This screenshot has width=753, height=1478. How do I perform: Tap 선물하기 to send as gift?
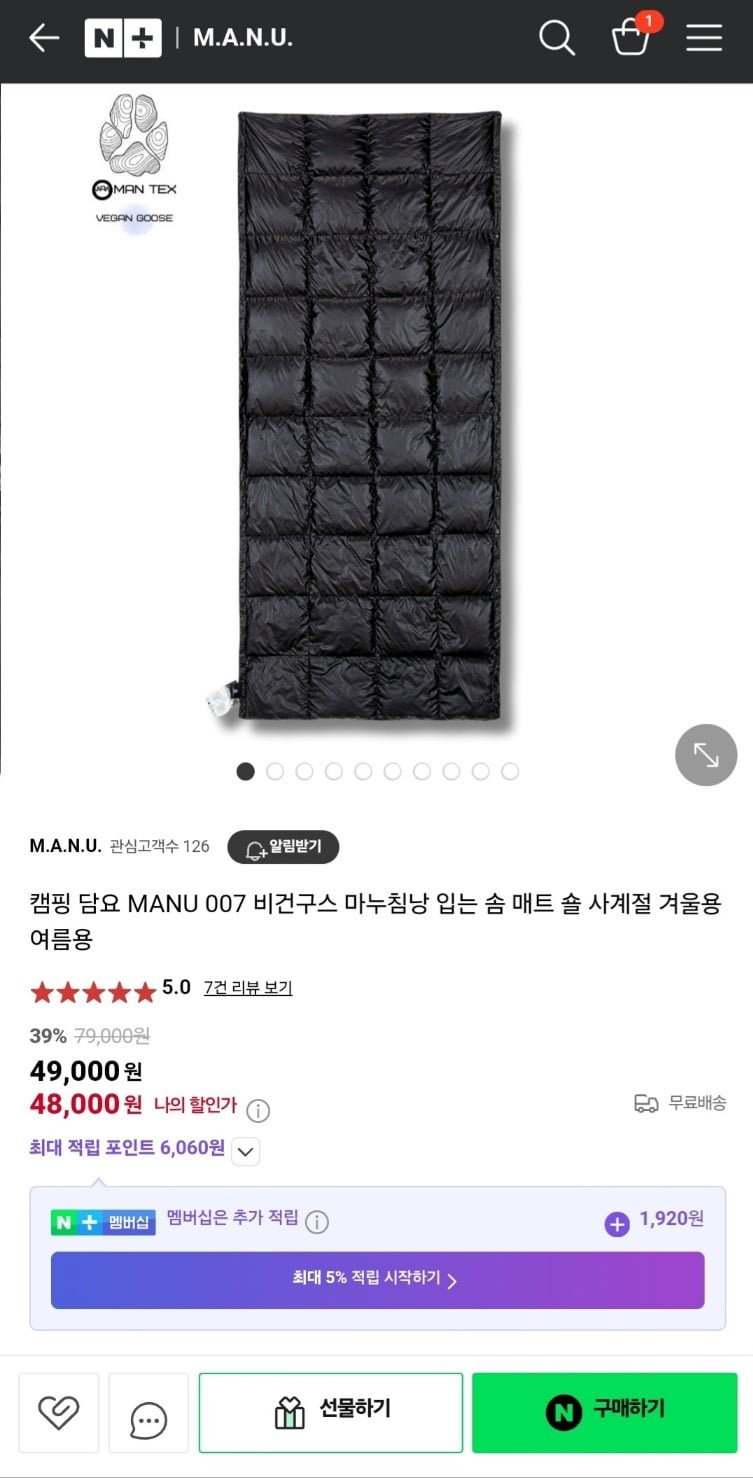click(331, 1412)
